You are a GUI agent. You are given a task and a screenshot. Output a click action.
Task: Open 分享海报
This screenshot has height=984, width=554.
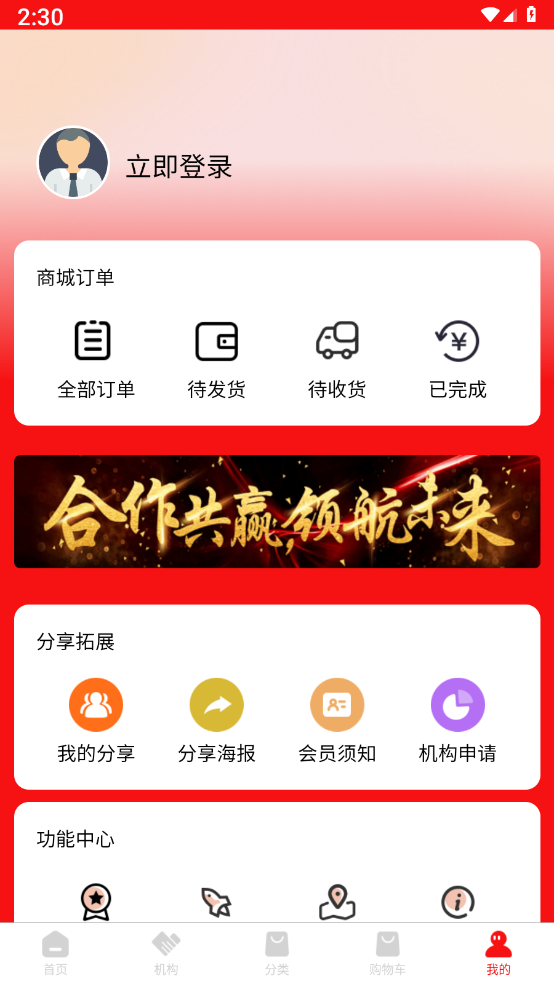216,721
